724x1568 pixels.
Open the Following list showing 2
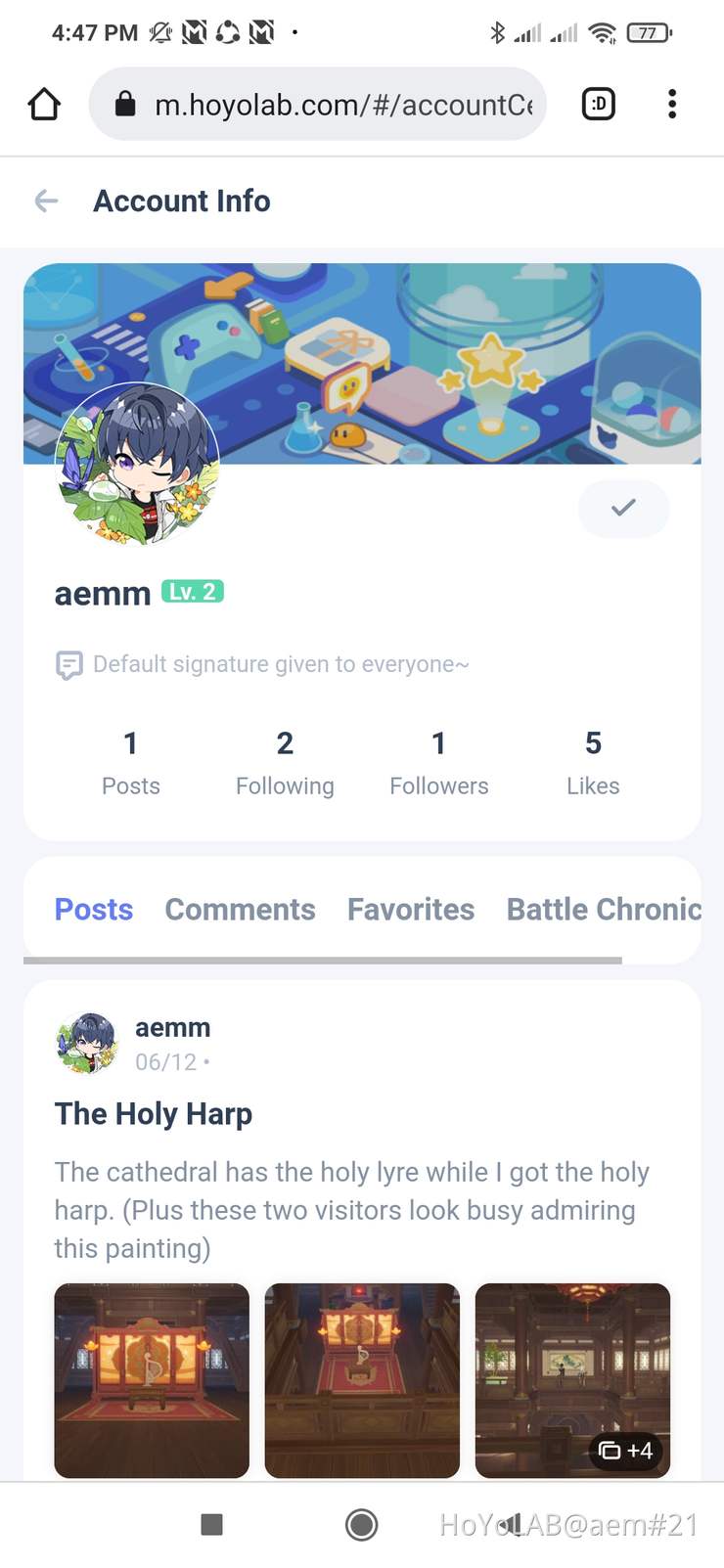[x=284, y=761]
